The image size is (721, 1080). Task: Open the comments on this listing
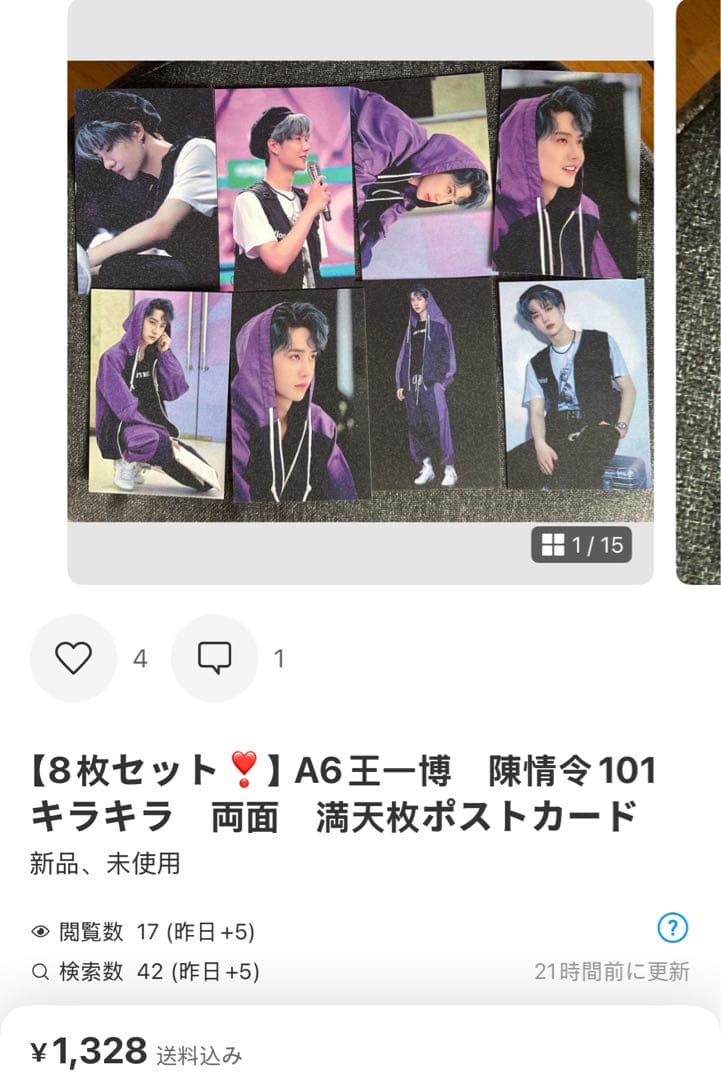214,658
